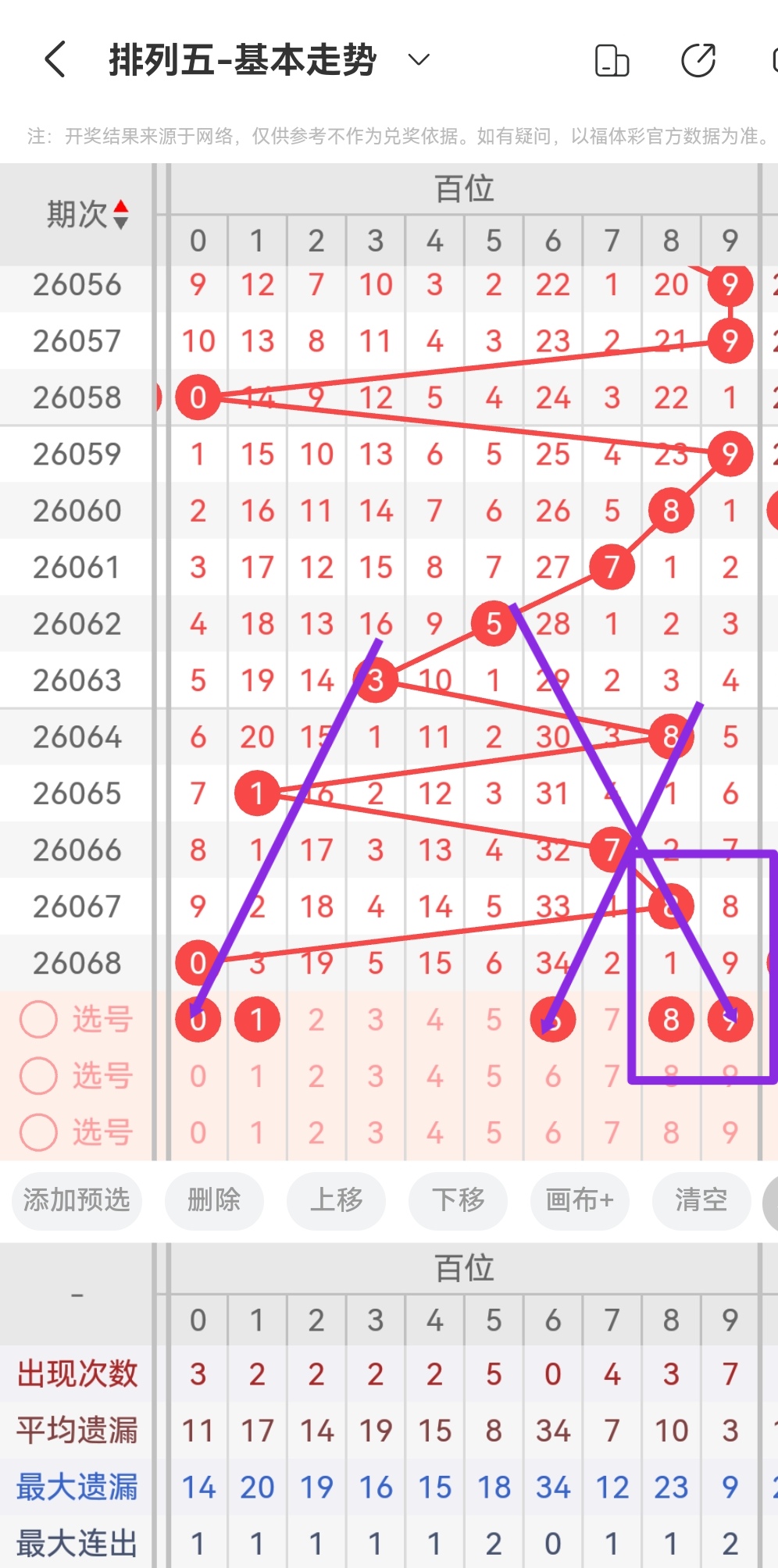
Task: Share the trend chart
Action: pos(698,60)
